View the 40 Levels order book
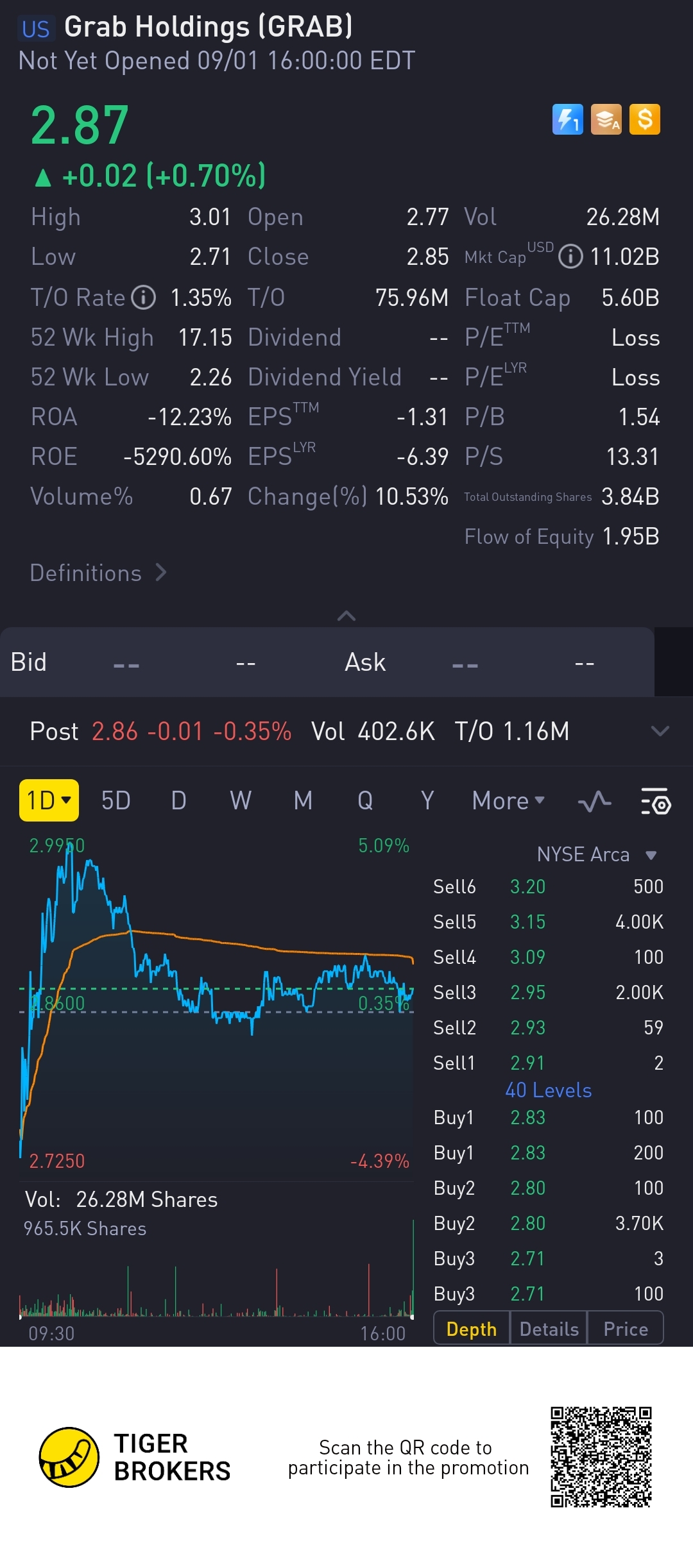 pyautogui.click(x=549, y=1090)
